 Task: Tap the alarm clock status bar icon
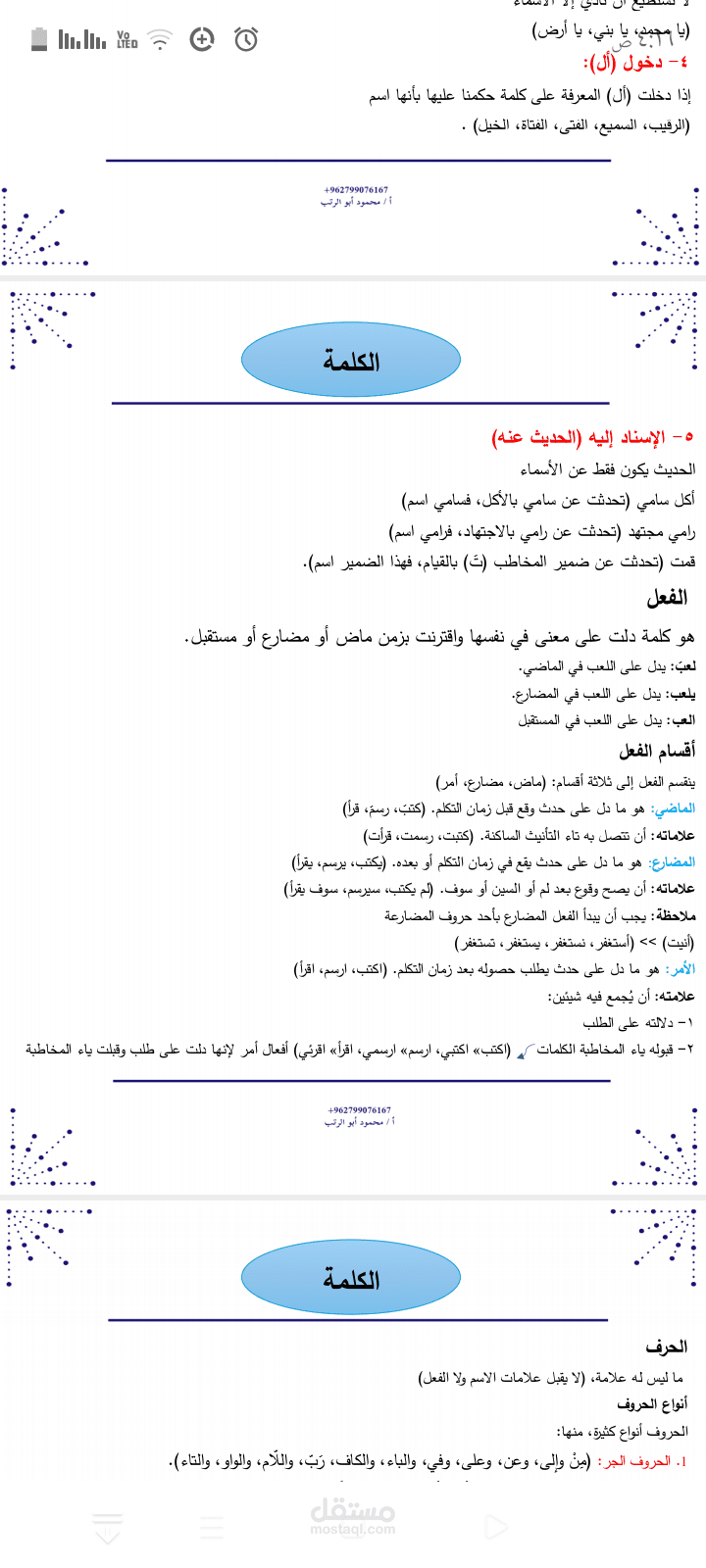(x=245, y=39)
